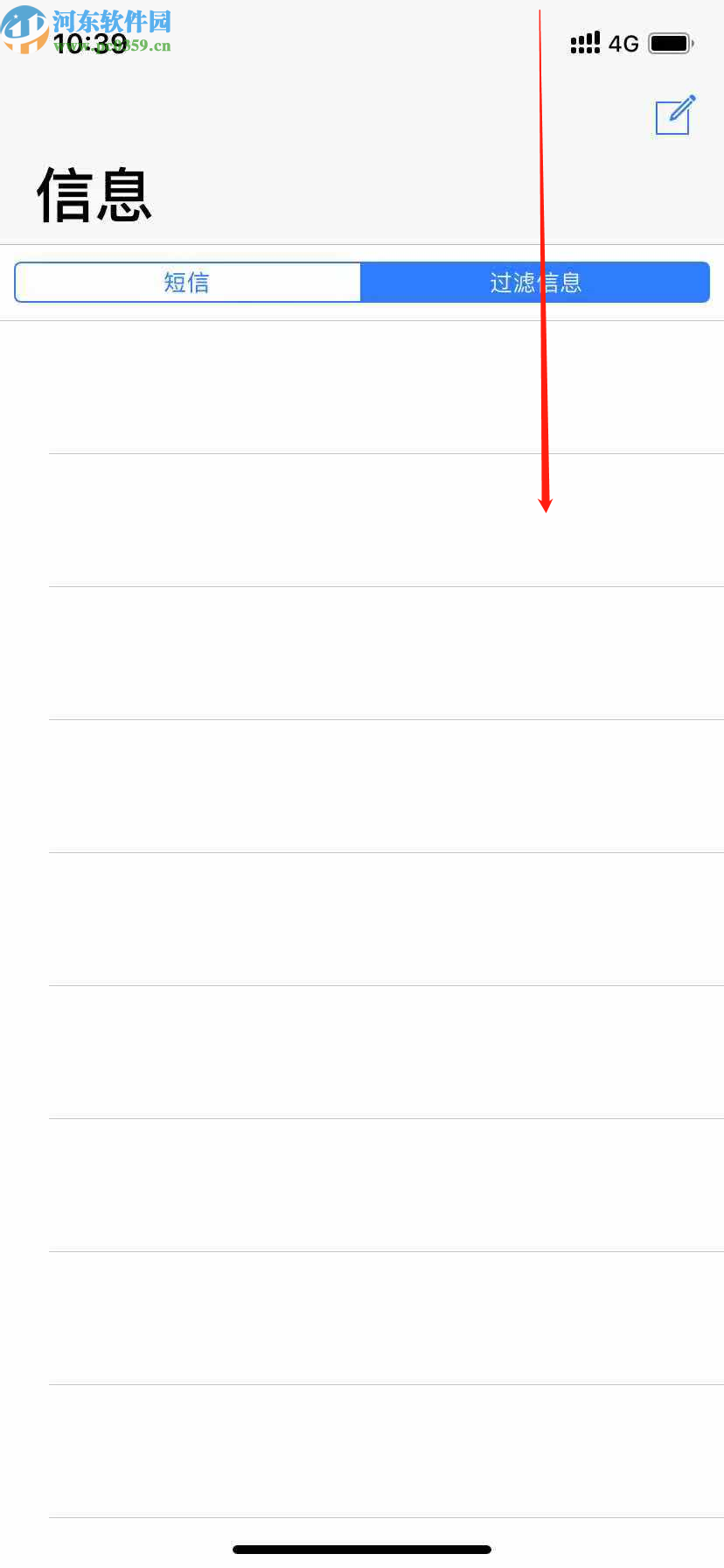Switch to the 短信 tab
Viewport: 724px width, 1568px height.
pyautogui.click(x=187, y=283)
